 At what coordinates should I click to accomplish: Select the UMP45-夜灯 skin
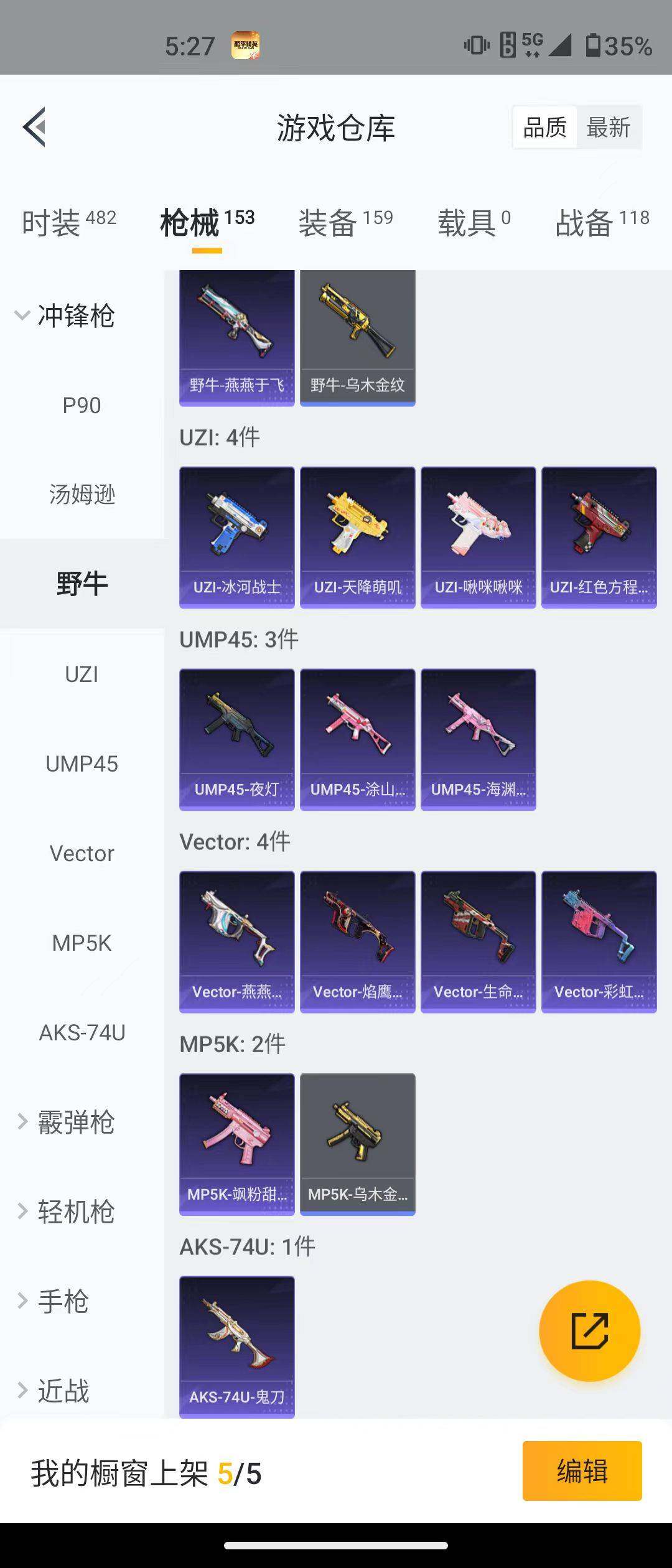[x=237, y=738]
